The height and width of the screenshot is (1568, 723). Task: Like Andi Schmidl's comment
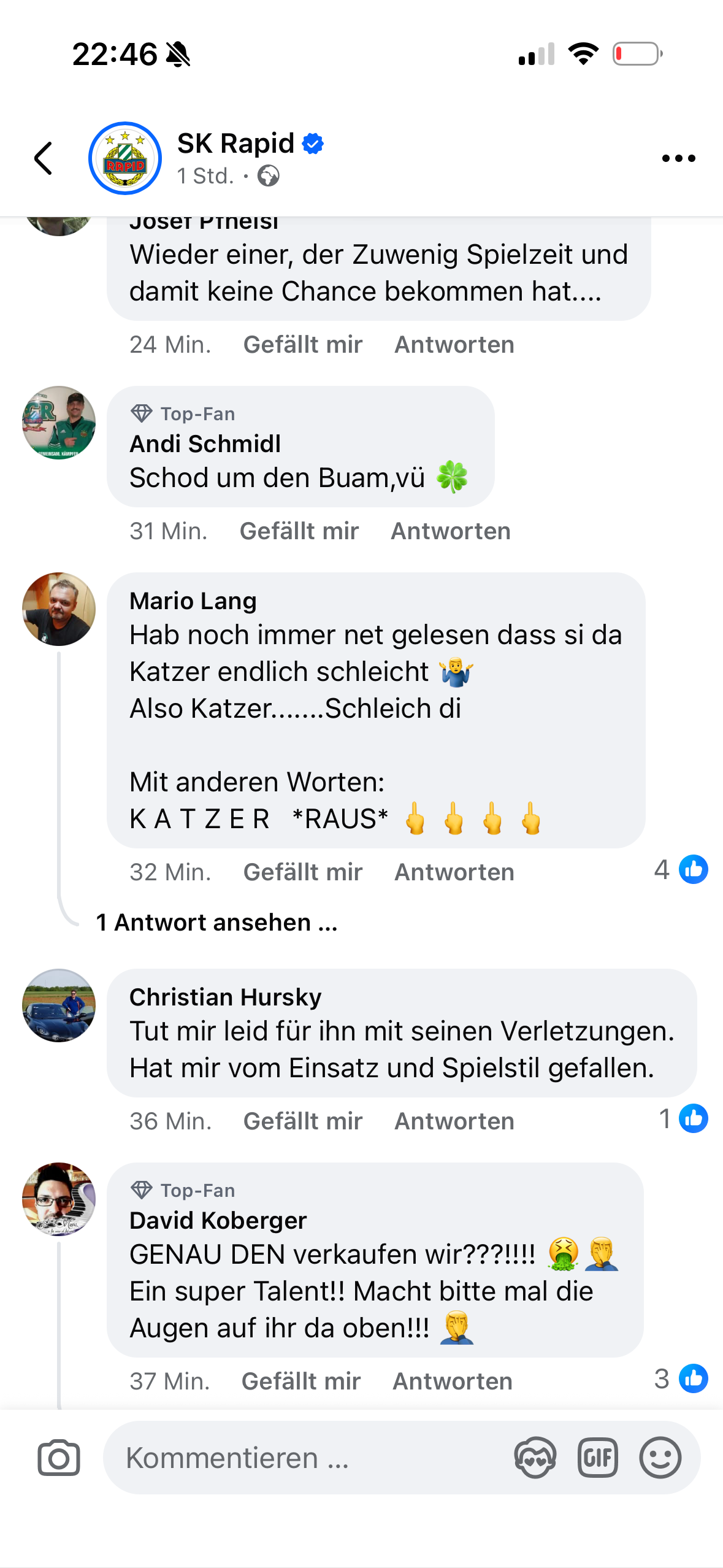pos(299,531)
